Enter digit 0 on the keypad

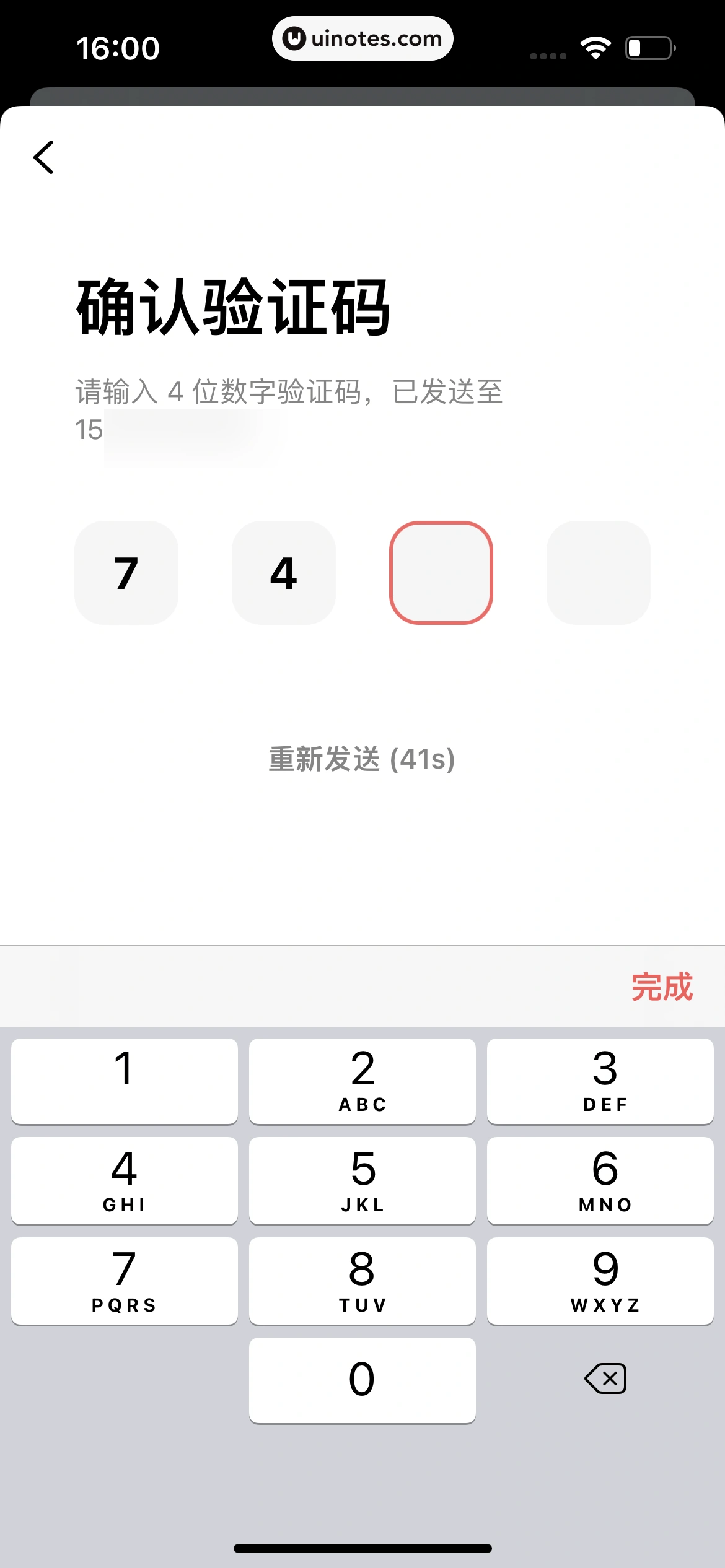(x=362, y=1380)
